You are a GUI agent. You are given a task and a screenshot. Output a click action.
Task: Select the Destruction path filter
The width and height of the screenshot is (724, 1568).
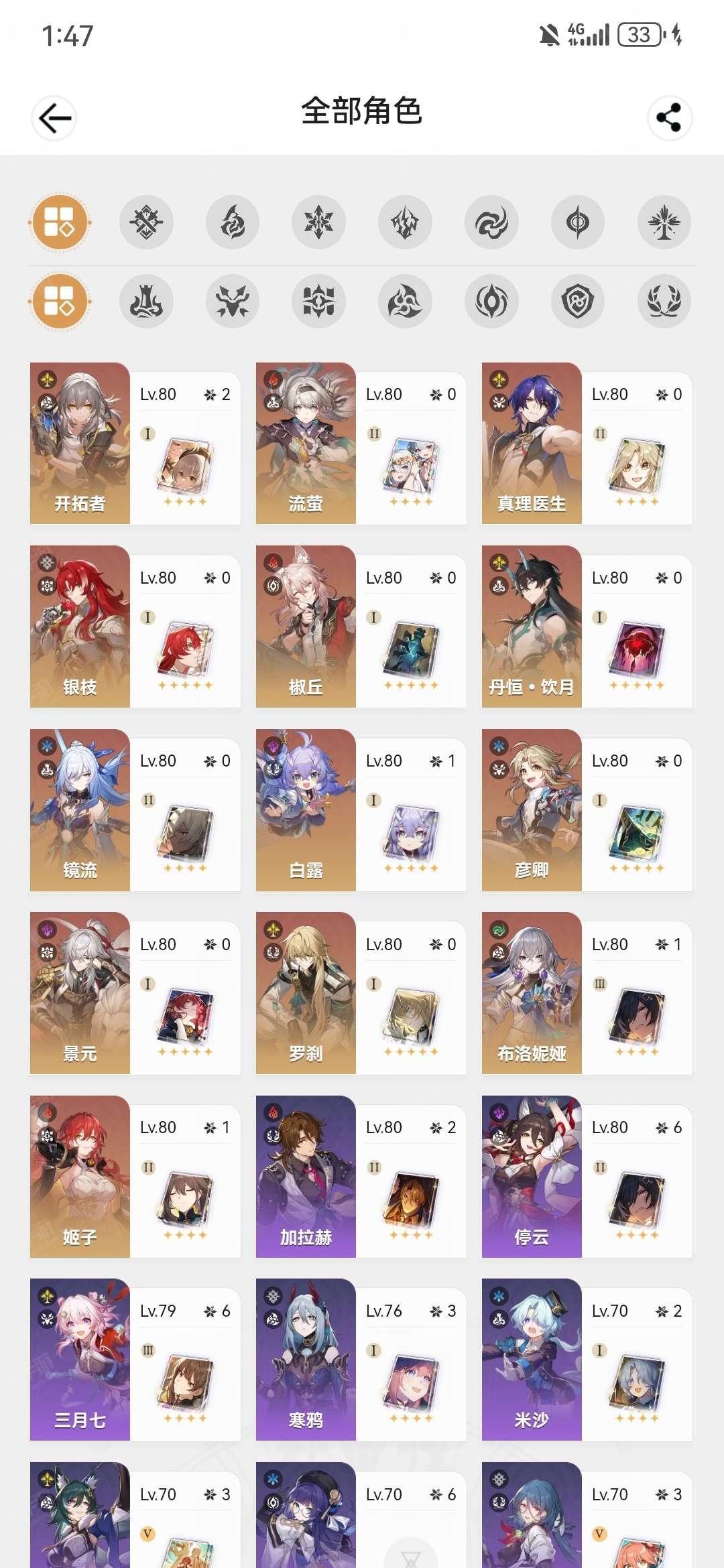(146, 301)
